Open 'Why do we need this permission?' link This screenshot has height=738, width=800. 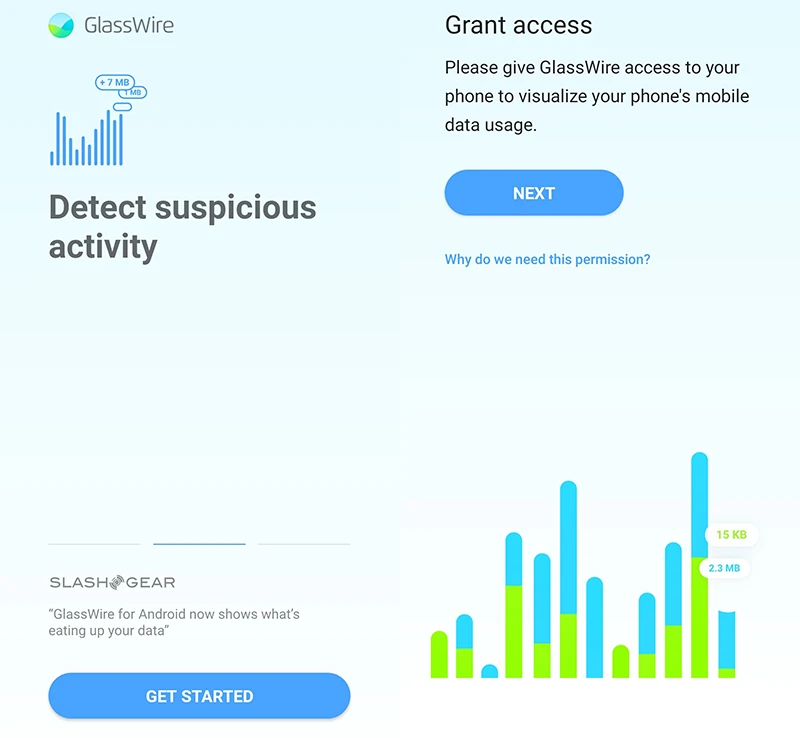pyautogui.click(x=547, y=259)
